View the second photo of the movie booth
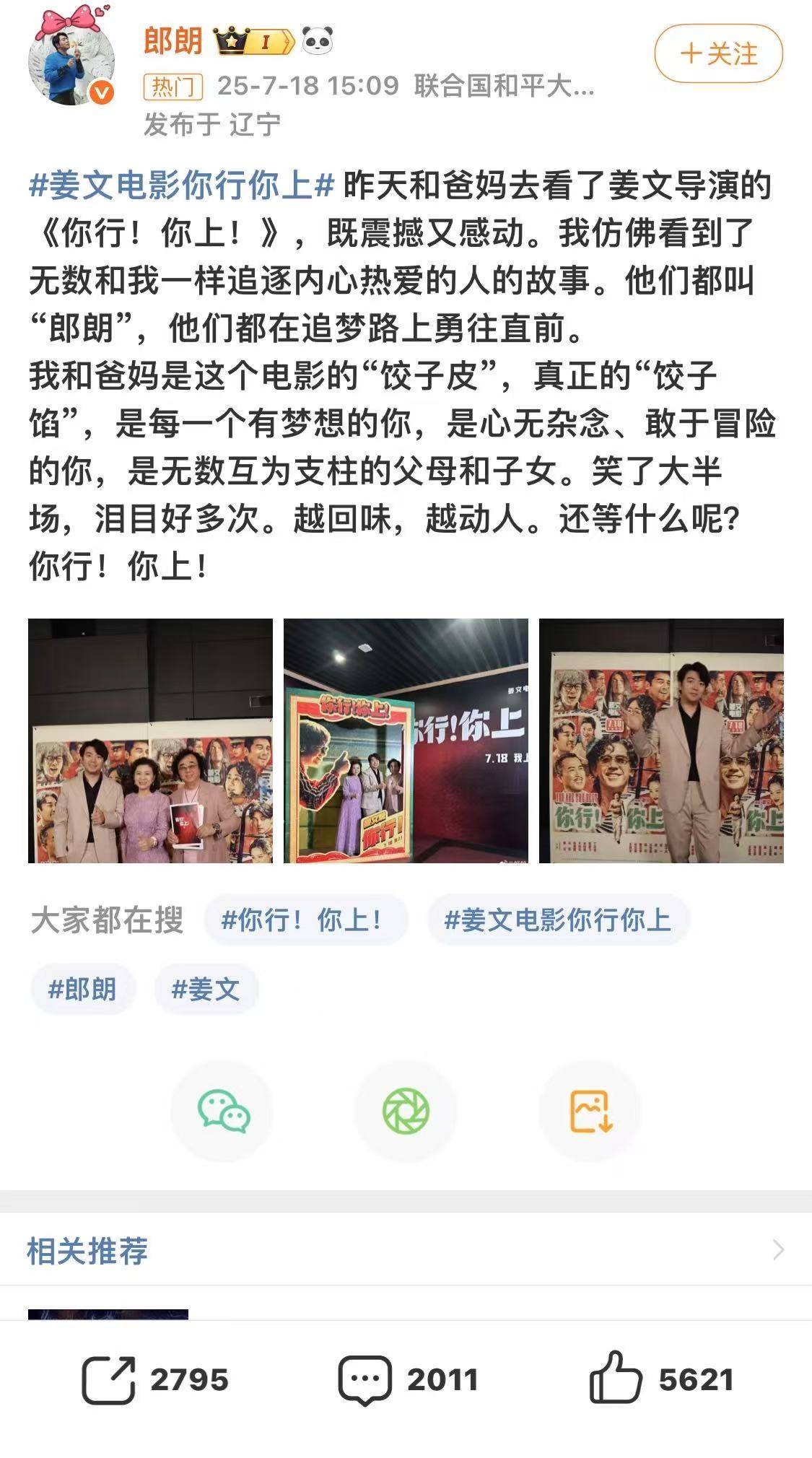Image resolution: width=812 pixels, height=1458 pixels. [x=406, y=741]
